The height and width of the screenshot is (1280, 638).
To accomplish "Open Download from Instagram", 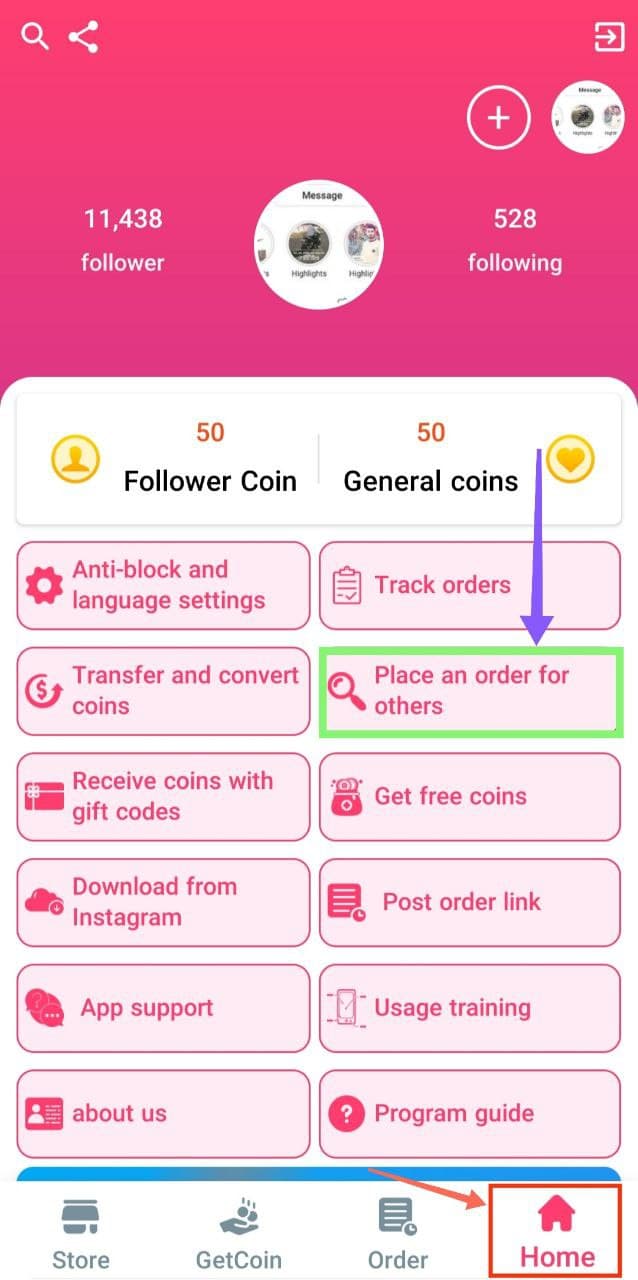I will click(x=163, y=902).
